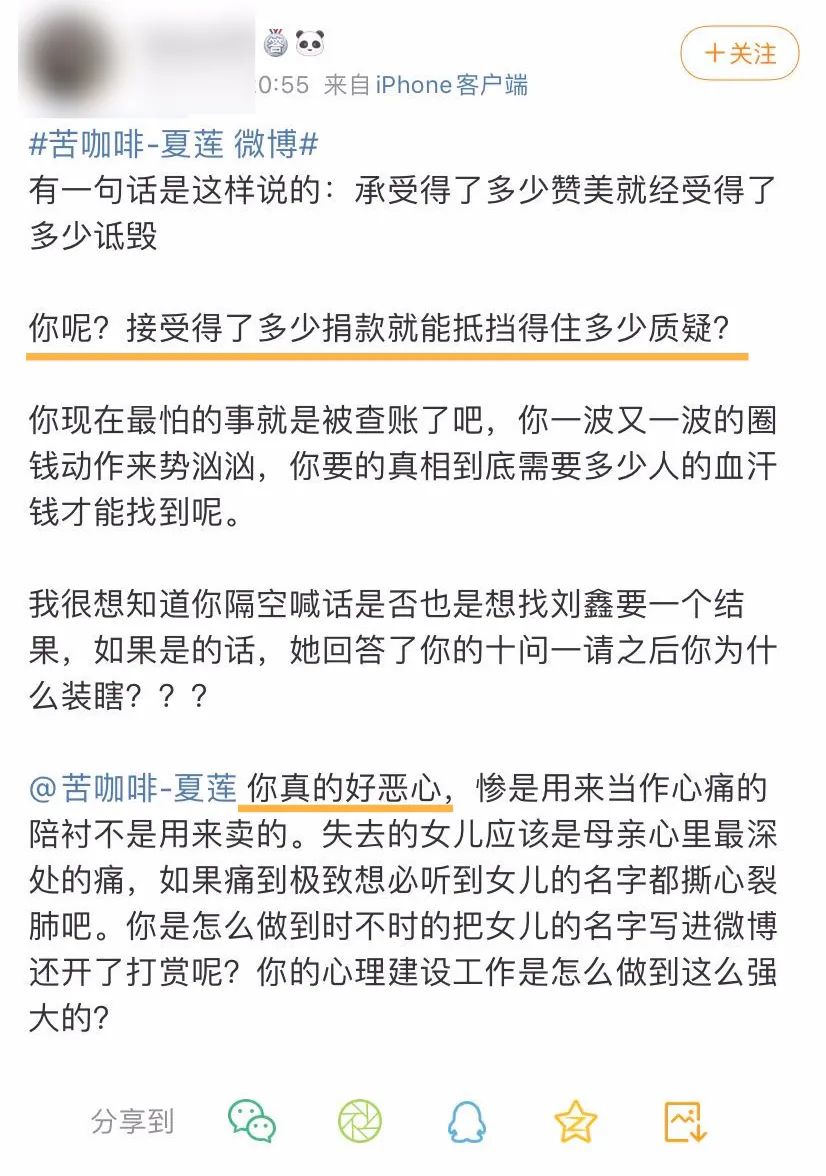Follow this user with the 关注 button
This screenshot has height=1176, width=826.
[739, 53]
